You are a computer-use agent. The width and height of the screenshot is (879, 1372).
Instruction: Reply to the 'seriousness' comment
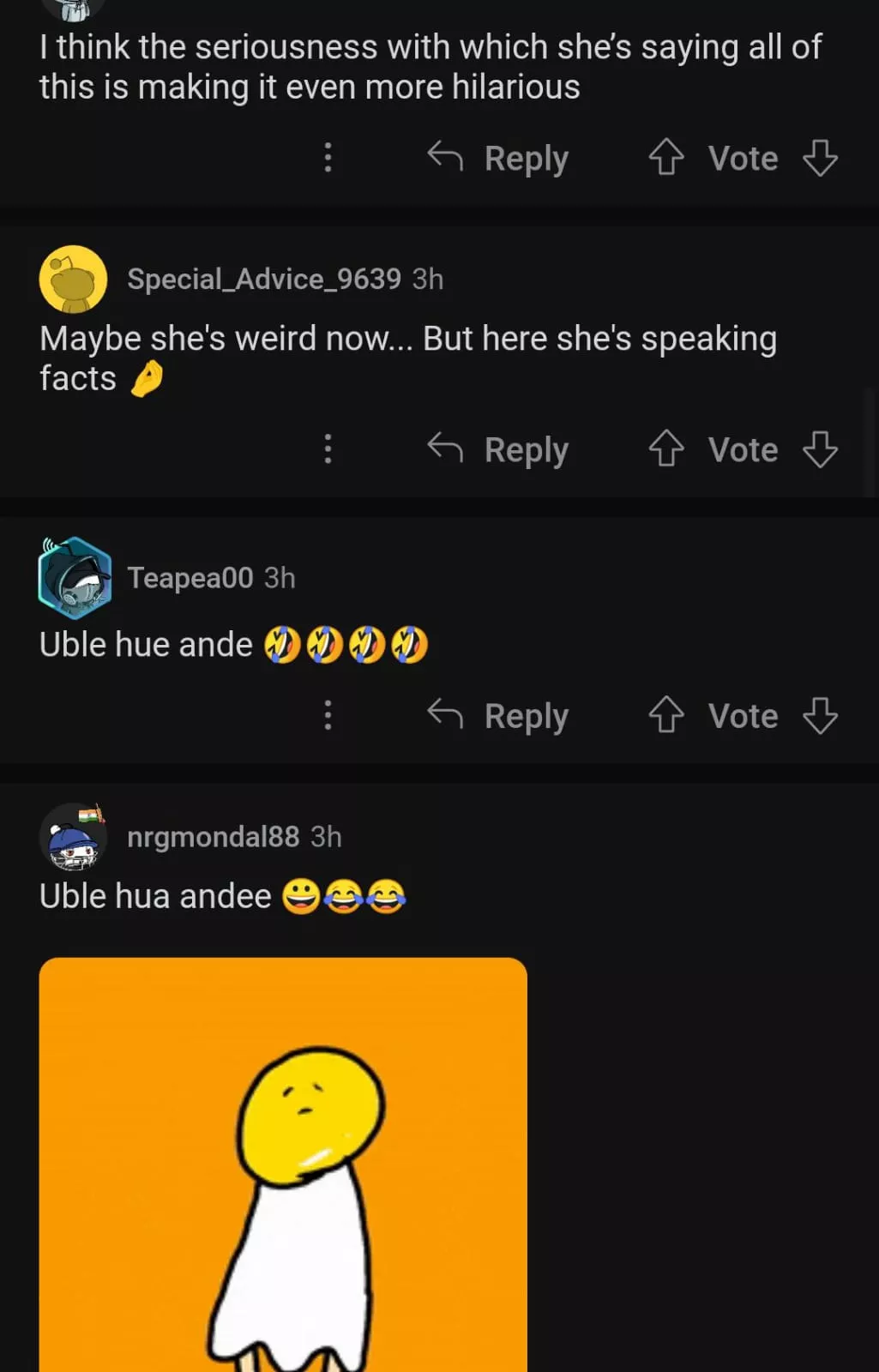499,159
